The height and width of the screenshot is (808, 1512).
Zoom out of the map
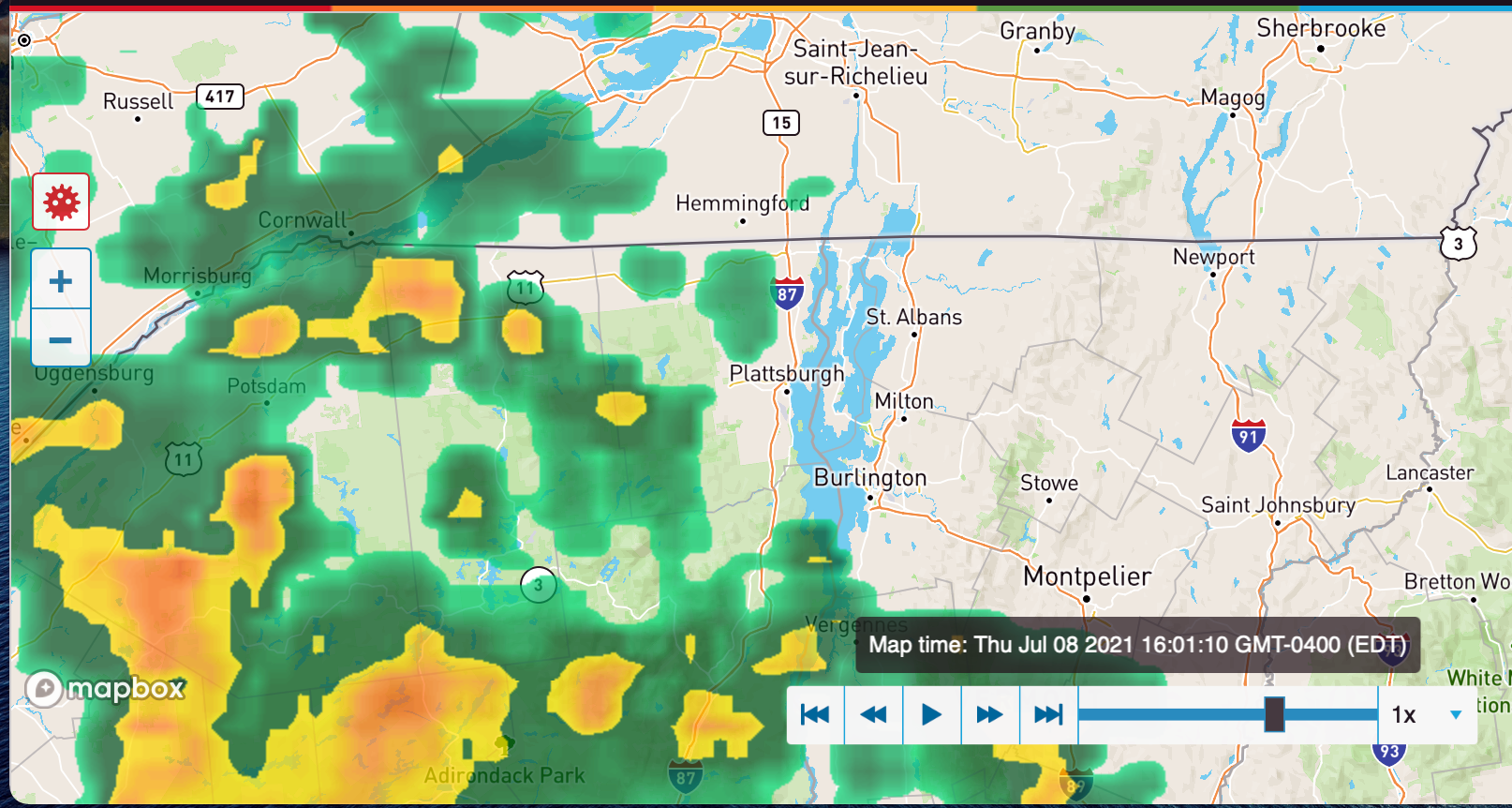click(61, 339)
